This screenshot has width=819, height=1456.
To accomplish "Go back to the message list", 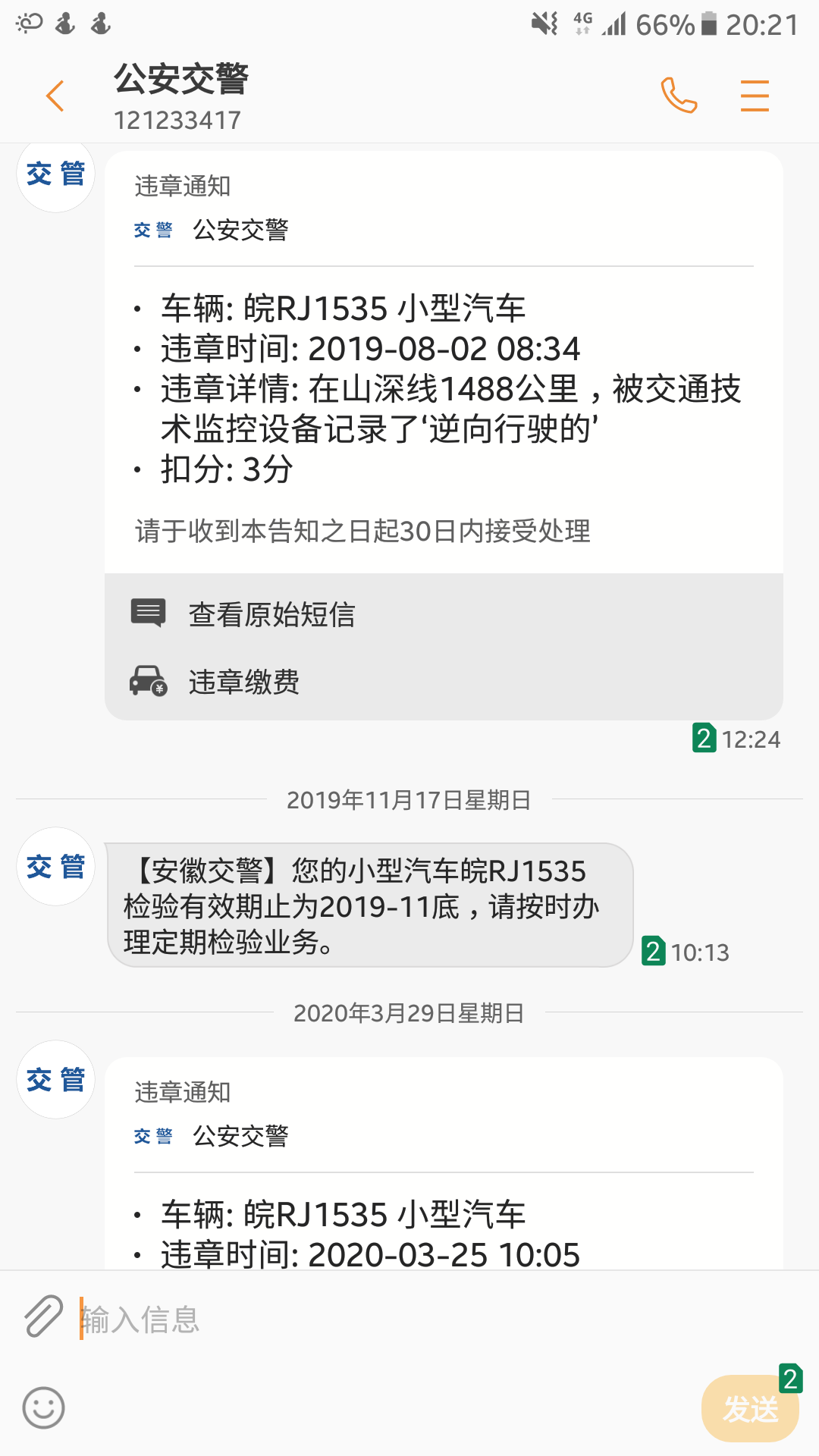I will click(55, 96).
